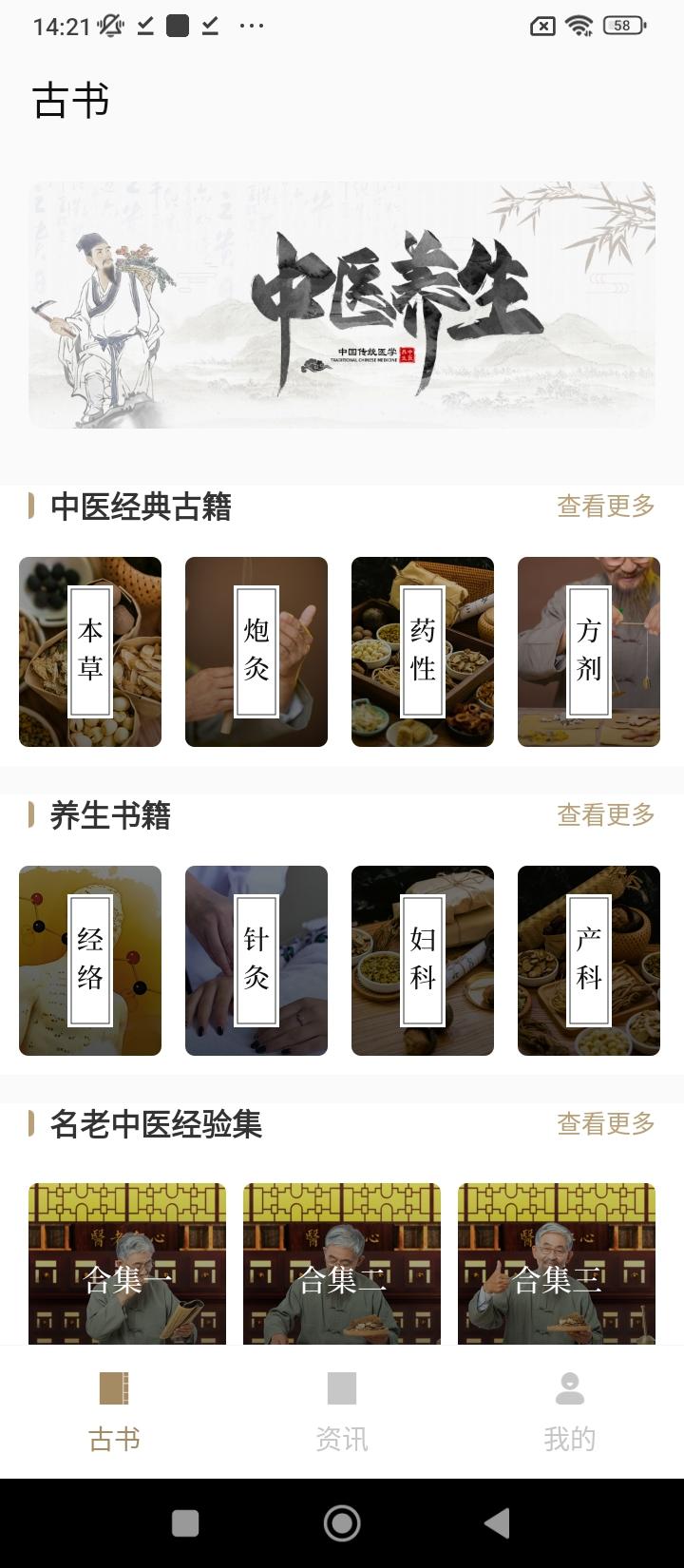Open the 资讯 section via its icon

tap(342, 1389)
